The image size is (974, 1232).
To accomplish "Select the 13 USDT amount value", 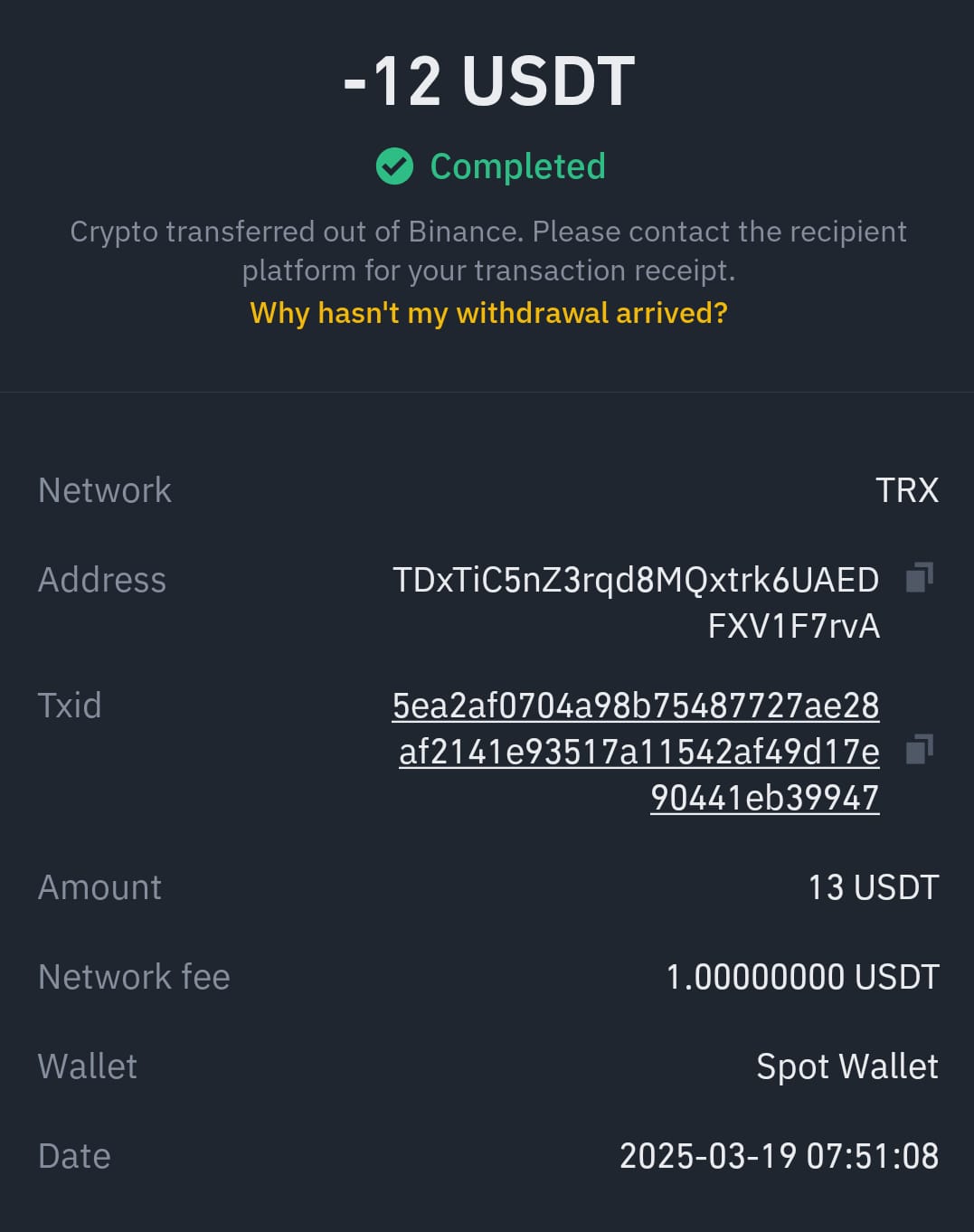I will [x=872, y=886].
